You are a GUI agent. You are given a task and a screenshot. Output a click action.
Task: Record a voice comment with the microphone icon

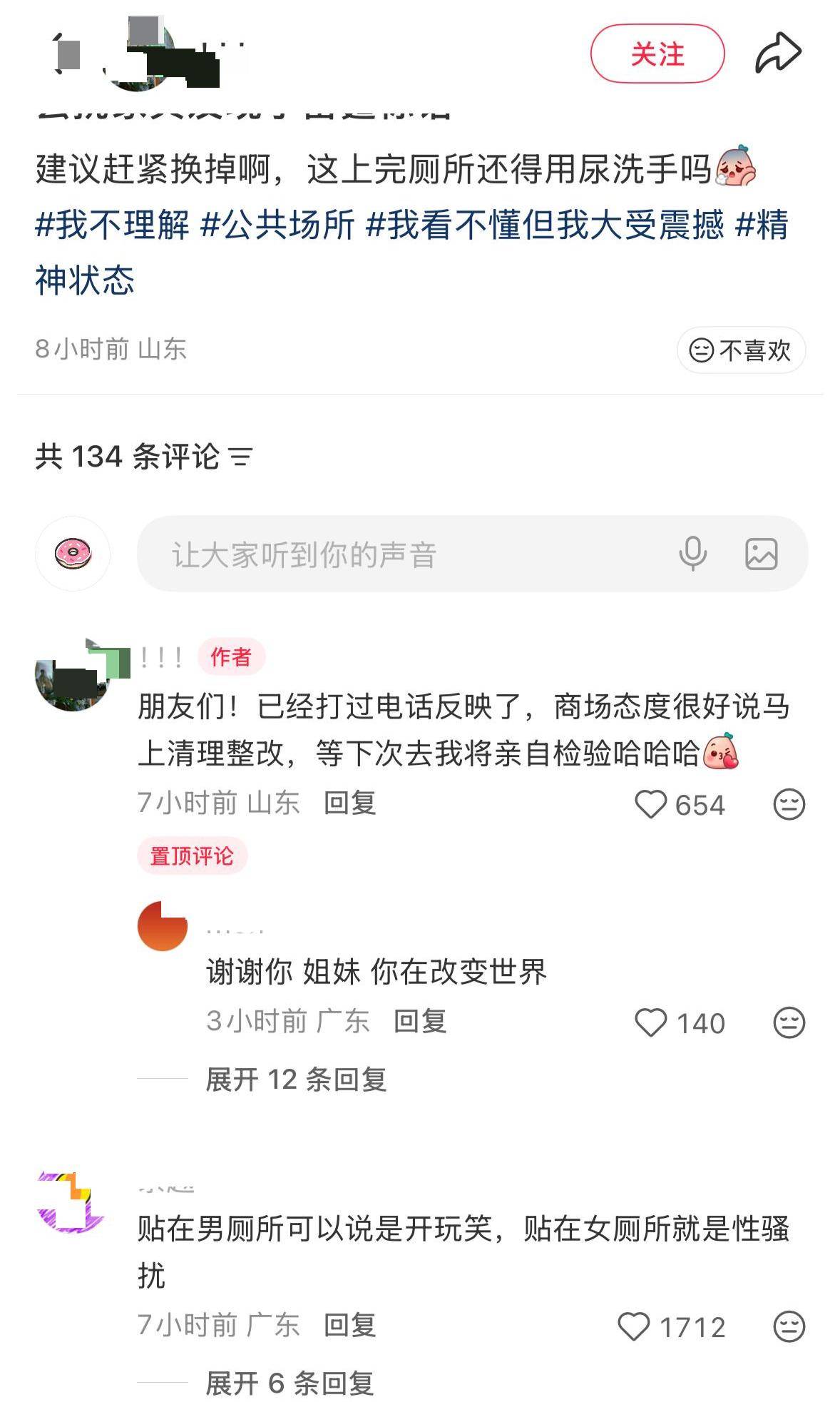point(692,554)
